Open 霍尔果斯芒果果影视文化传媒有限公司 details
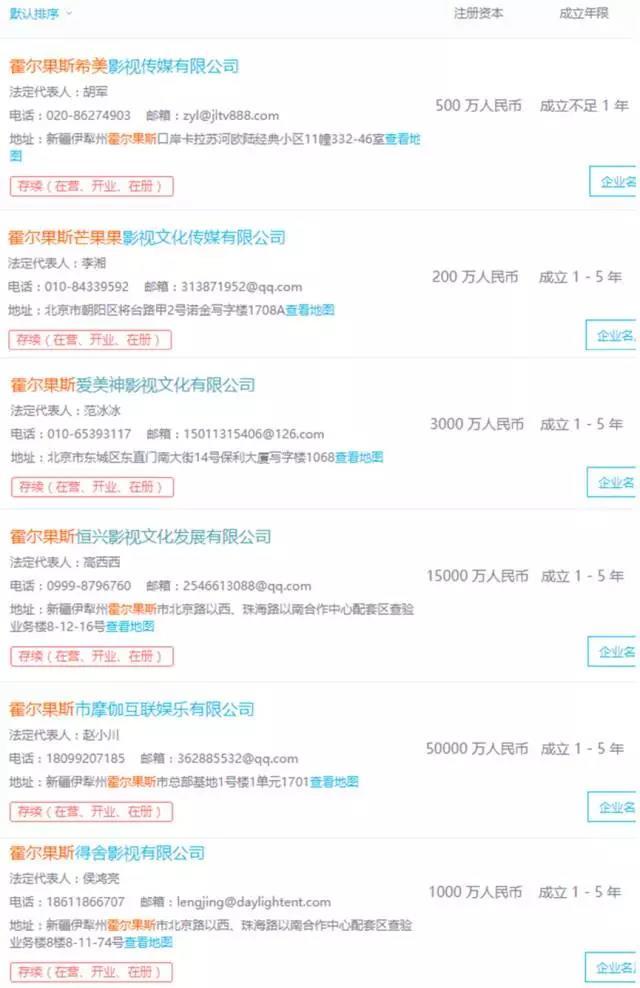 coord(147,238)
